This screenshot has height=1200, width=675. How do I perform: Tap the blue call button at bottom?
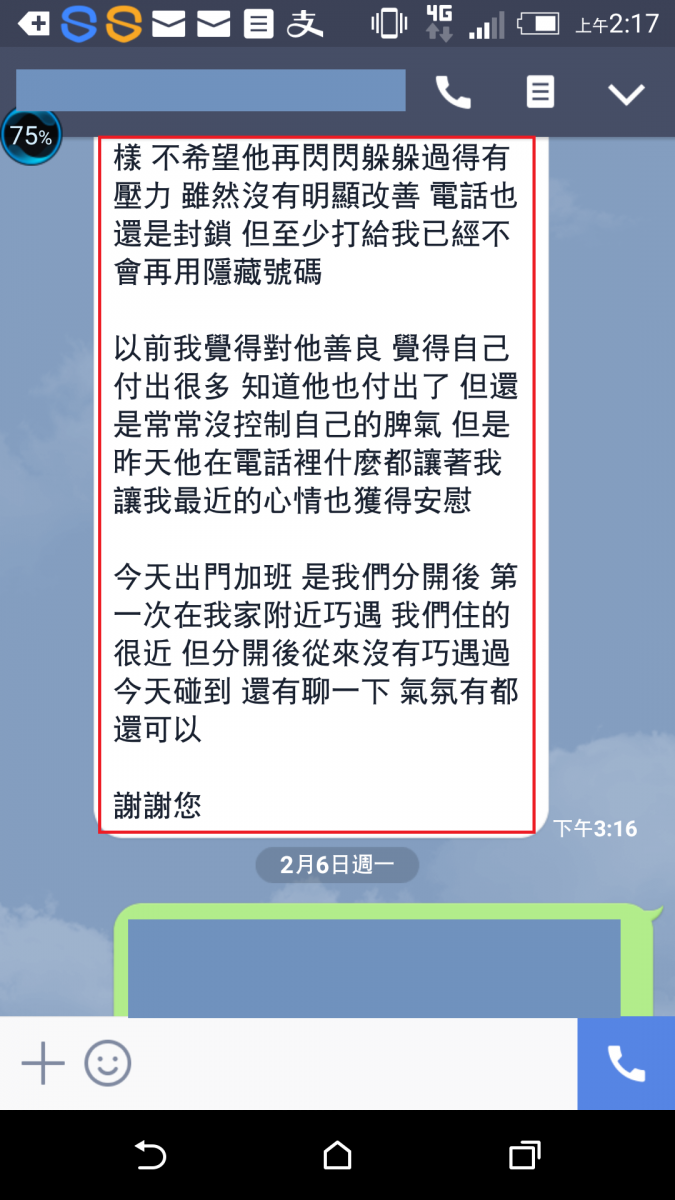626,1064
